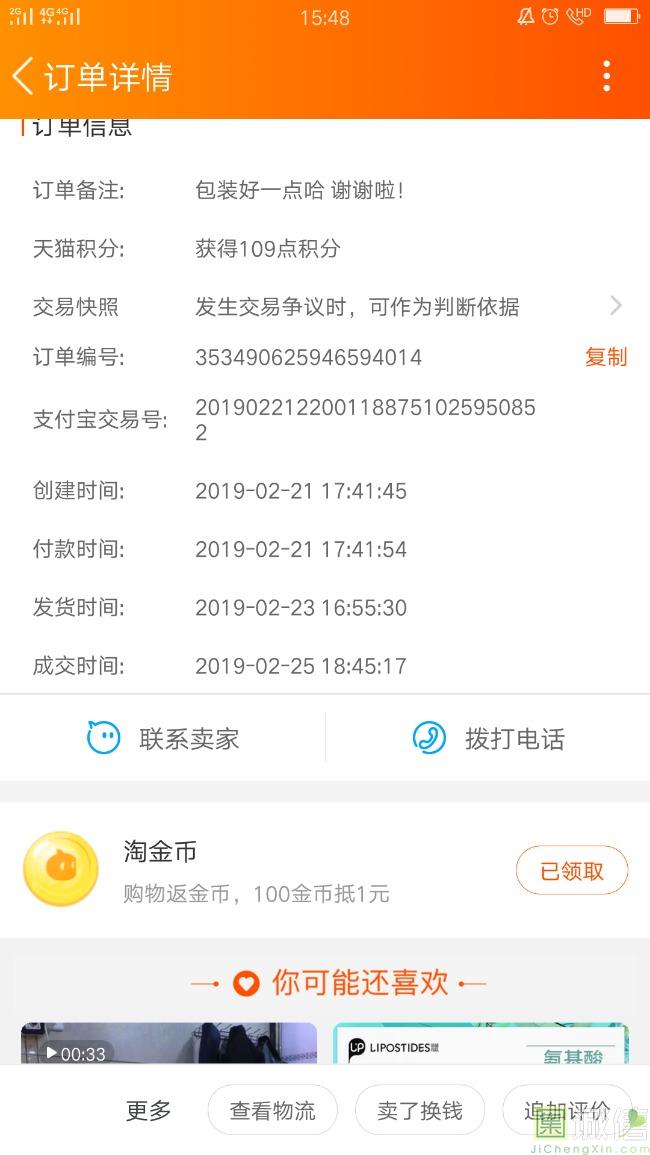650x1155 pixels.
Task: View shipping with 查看物流
Action: click(272, 1110)
